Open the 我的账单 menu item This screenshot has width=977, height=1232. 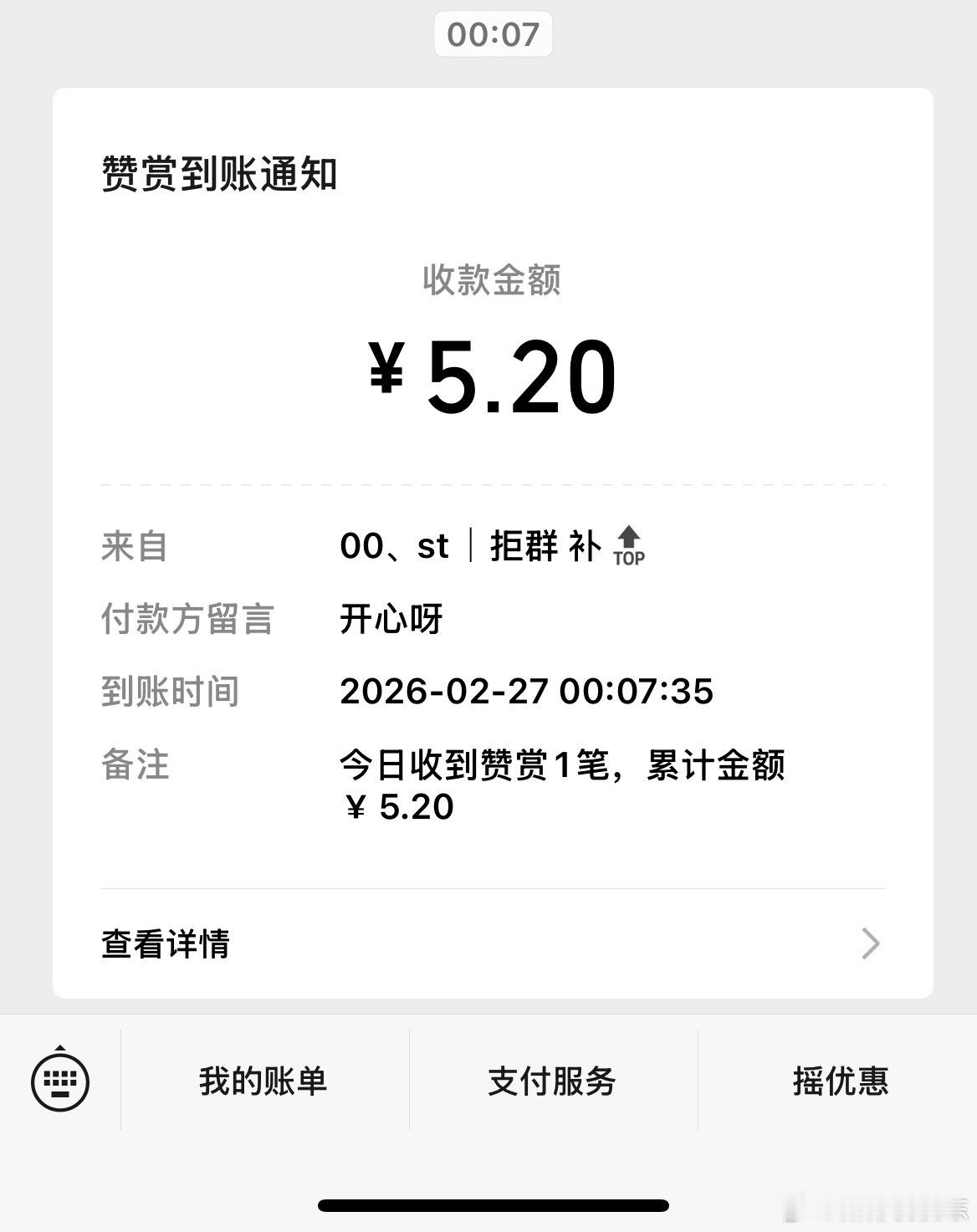click(x=262, y=1080)
